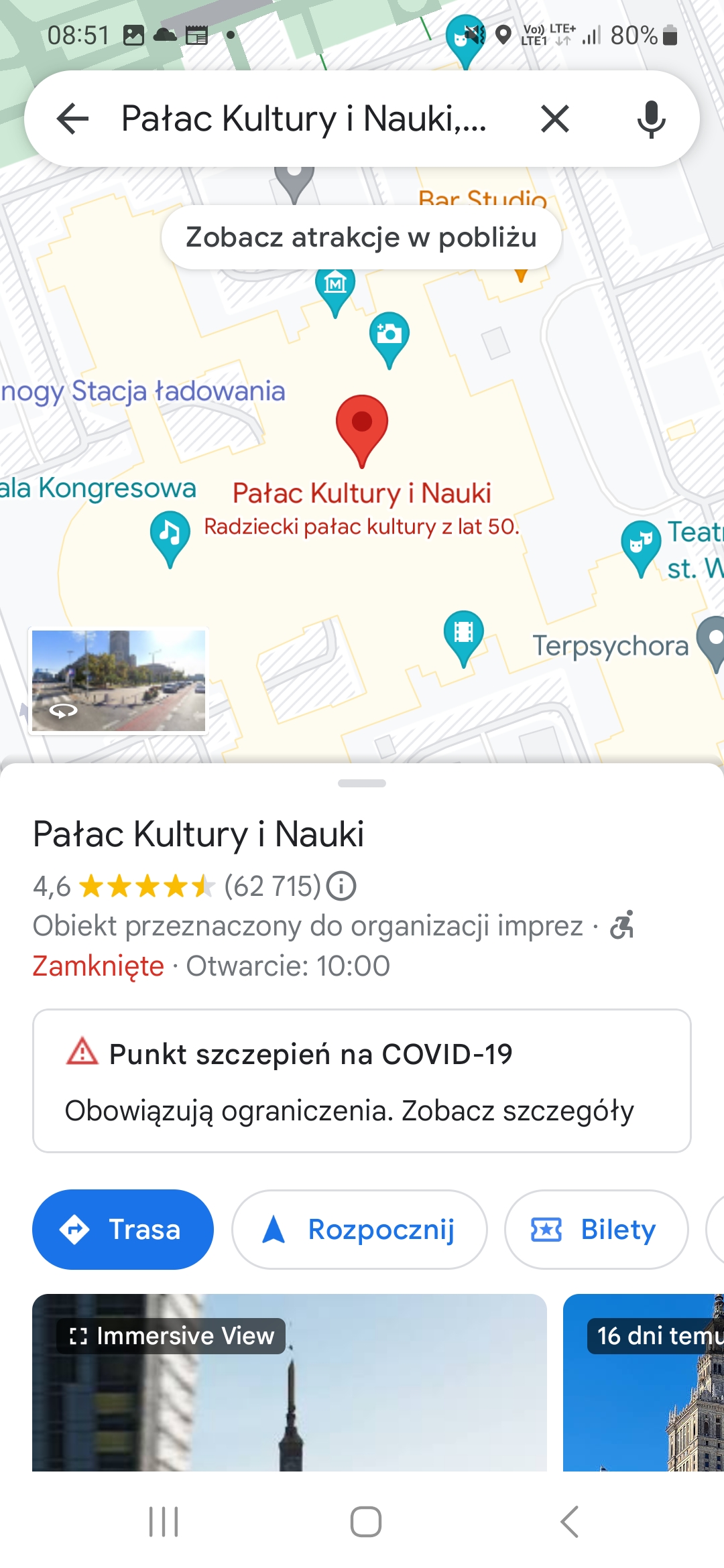
Task: Open the Immersive View photo
Action: [x=290, y=1382]
